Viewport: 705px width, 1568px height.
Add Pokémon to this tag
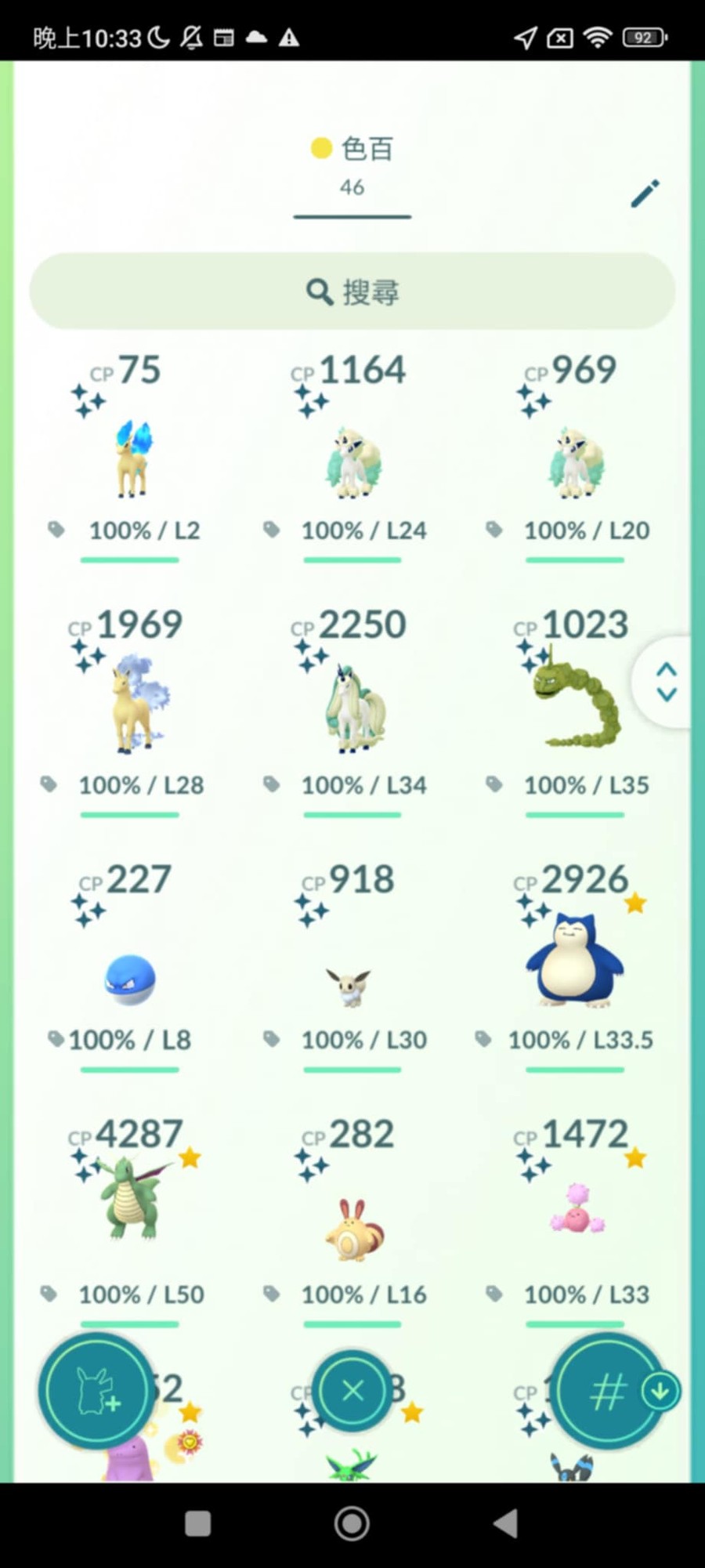pos(97,1391)
